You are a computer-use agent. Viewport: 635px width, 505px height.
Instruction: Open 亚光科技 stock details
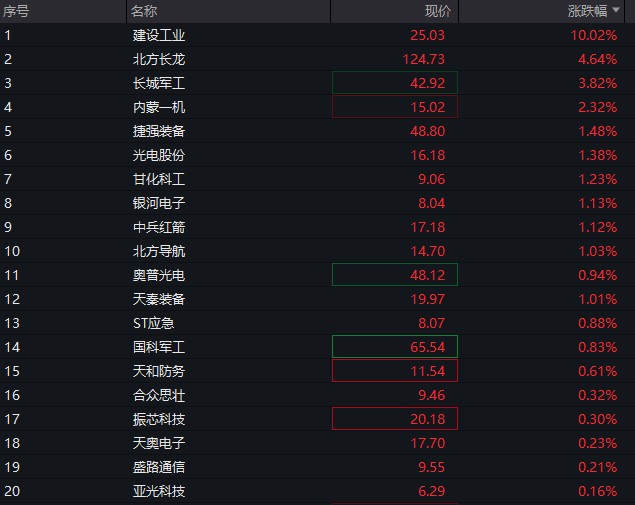(318, 491)
